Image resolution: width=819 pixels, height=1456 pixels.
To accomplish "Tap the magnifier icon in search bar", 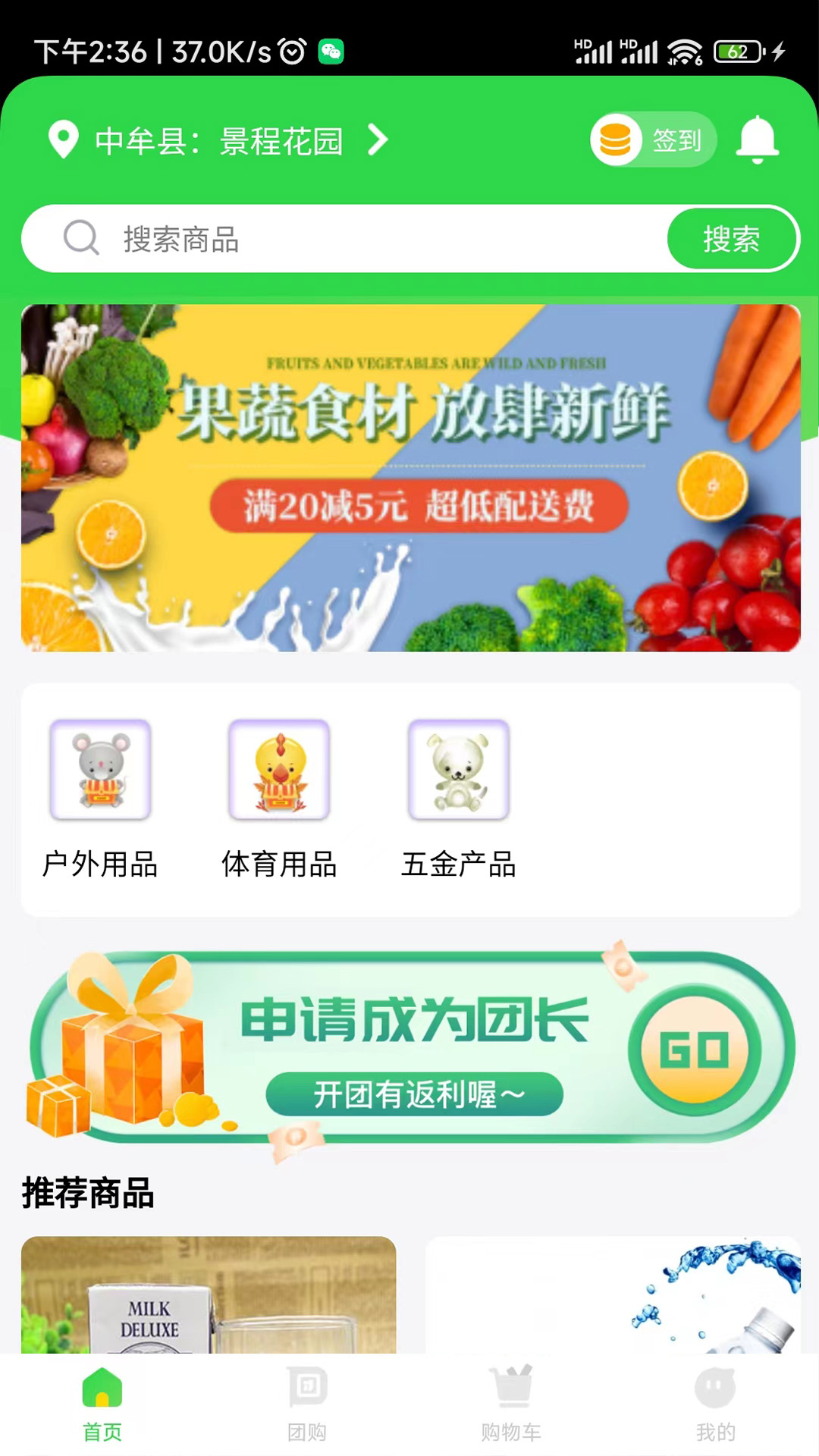I will point(80,239).
